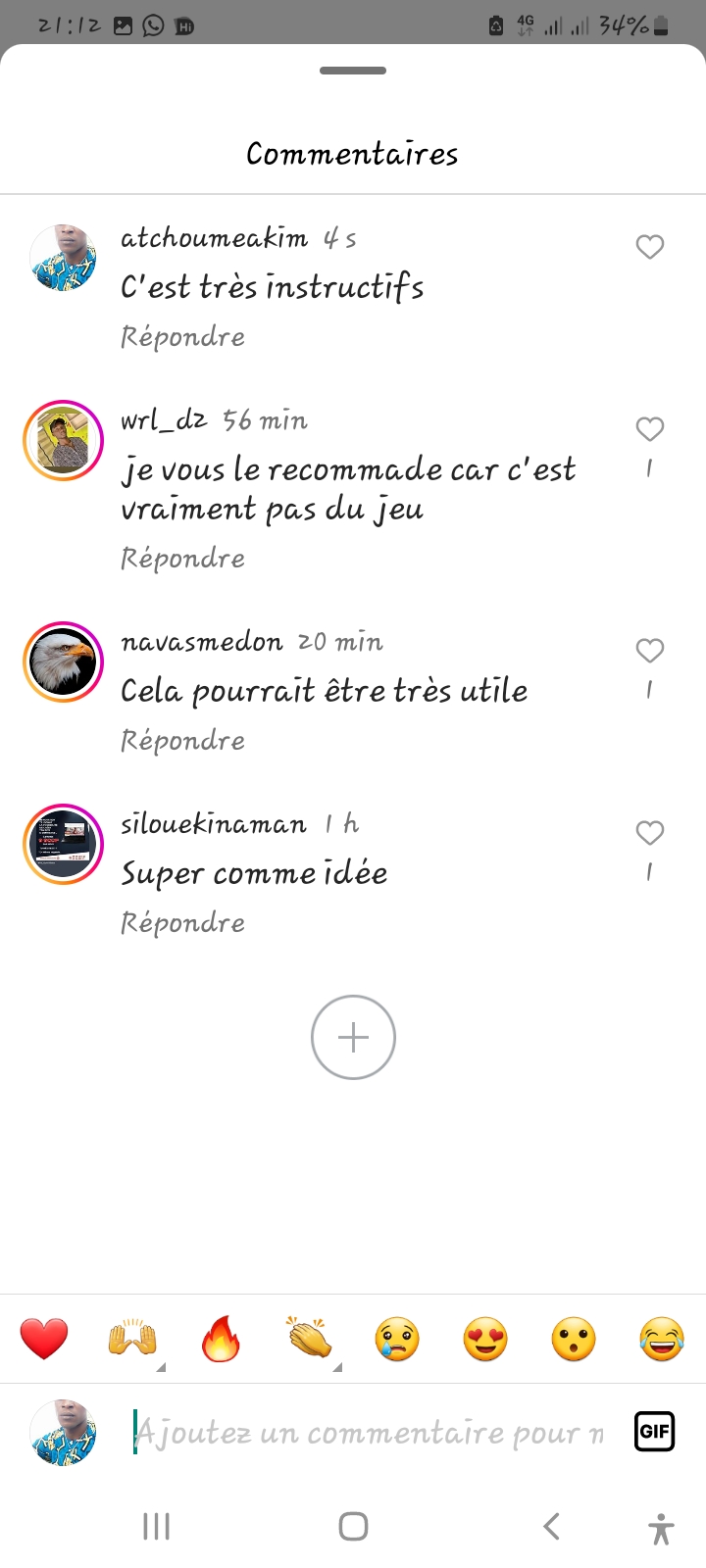Viewport: 706px width, 1568px height.
Task: Reply to navasmedon's comment
Action: point(182,741)
